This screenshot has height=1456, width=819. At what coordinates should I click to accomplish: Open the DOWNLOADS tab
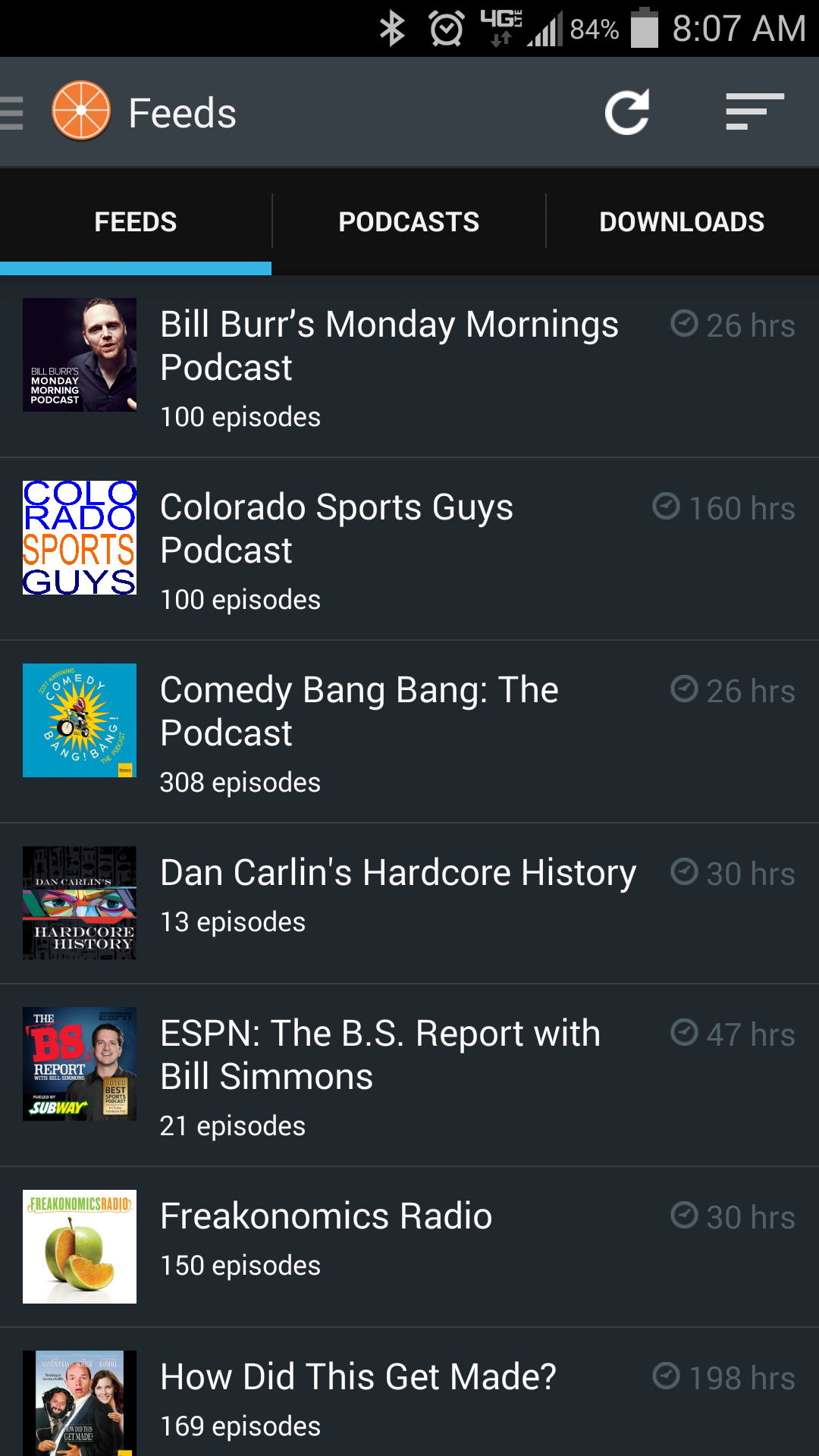tap(682, 221)
